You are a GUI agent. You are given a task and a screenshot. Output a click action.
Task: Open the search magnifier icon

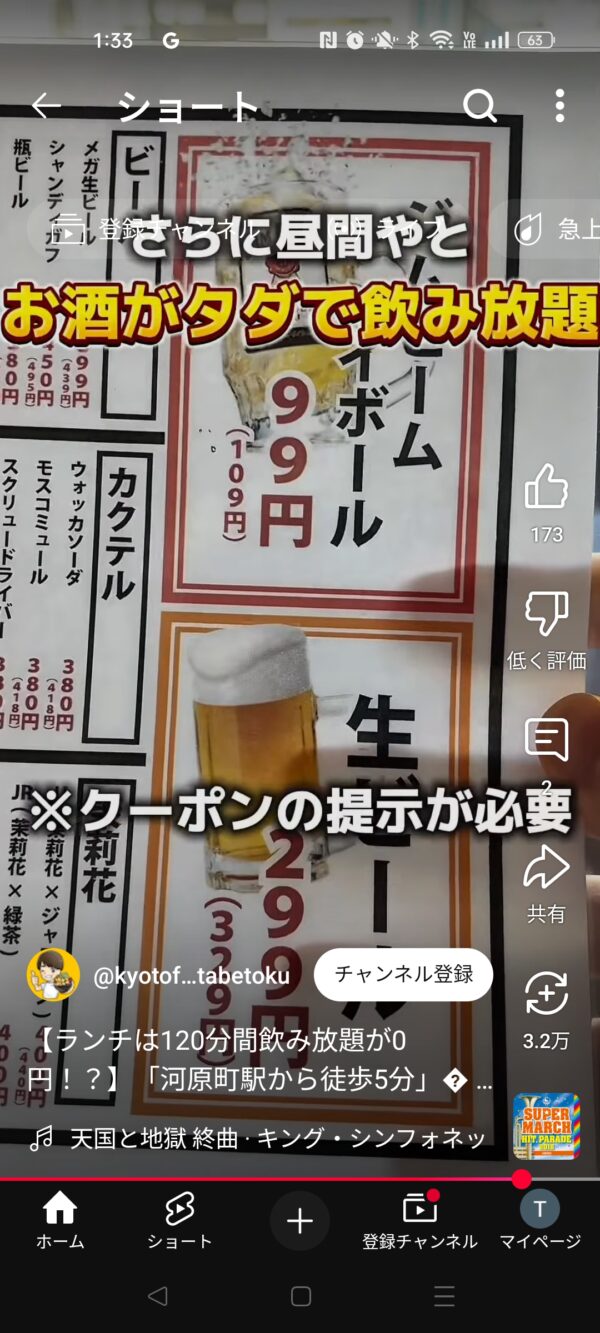[x=480, y=106]
